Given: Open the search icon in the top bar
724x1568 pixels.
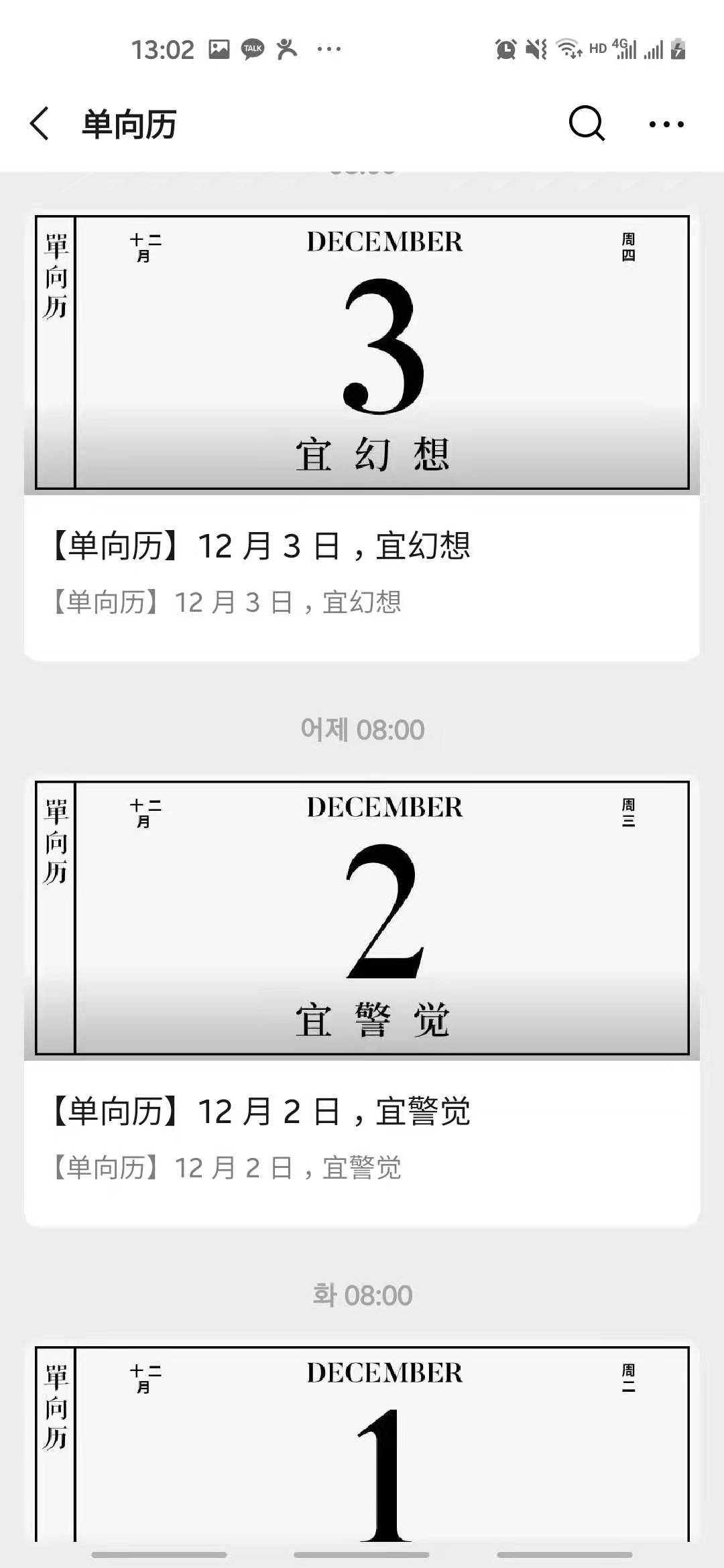Looking at the screenshot, I should (x=585, y=124).
